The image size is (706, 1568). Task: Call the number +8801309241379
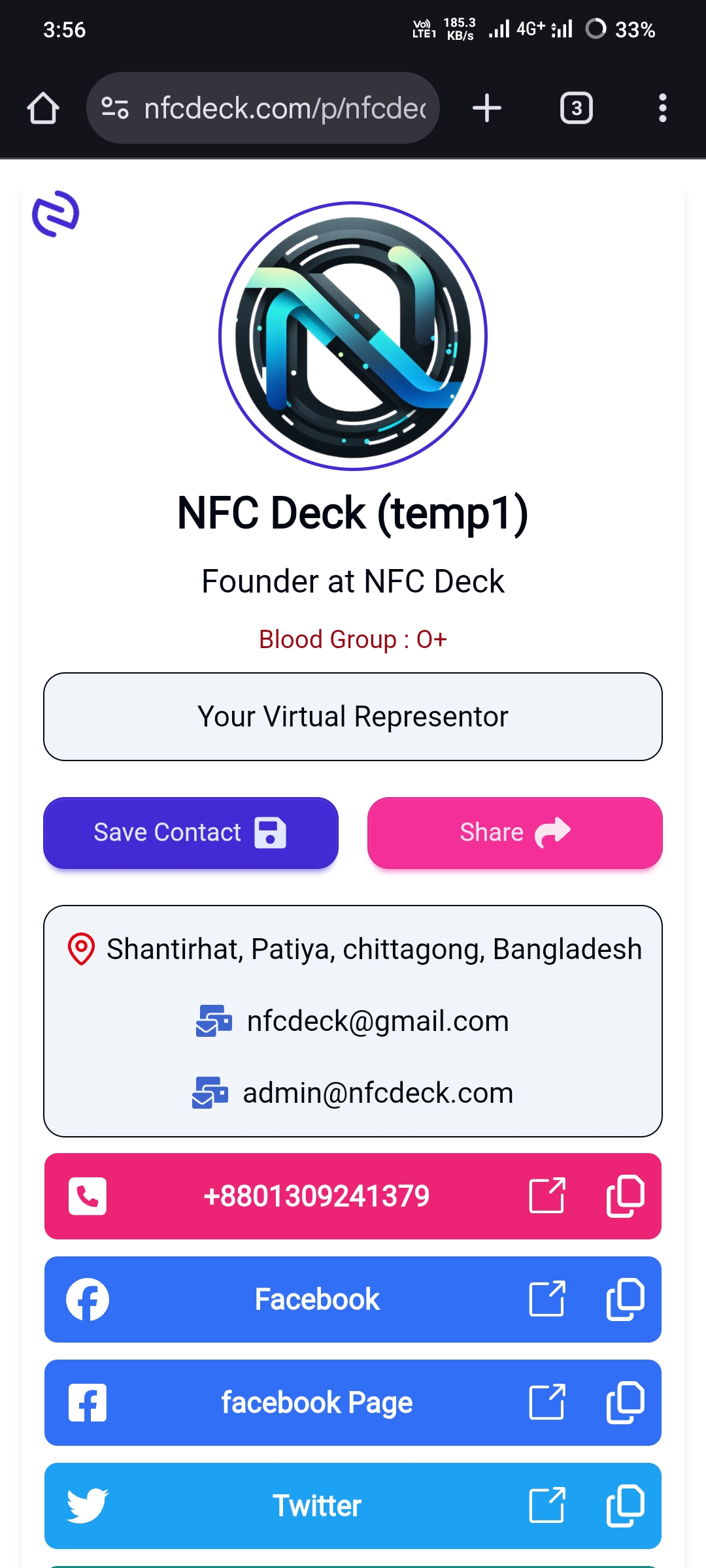[x=316, y=1196]
